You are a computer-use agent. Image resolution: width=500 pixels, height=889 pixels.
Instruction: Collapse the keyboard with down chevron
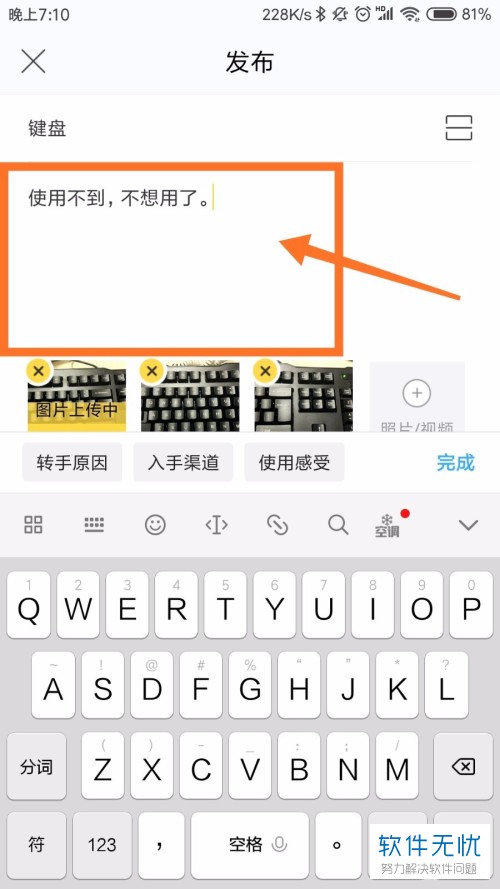click(x=469, y=525)
